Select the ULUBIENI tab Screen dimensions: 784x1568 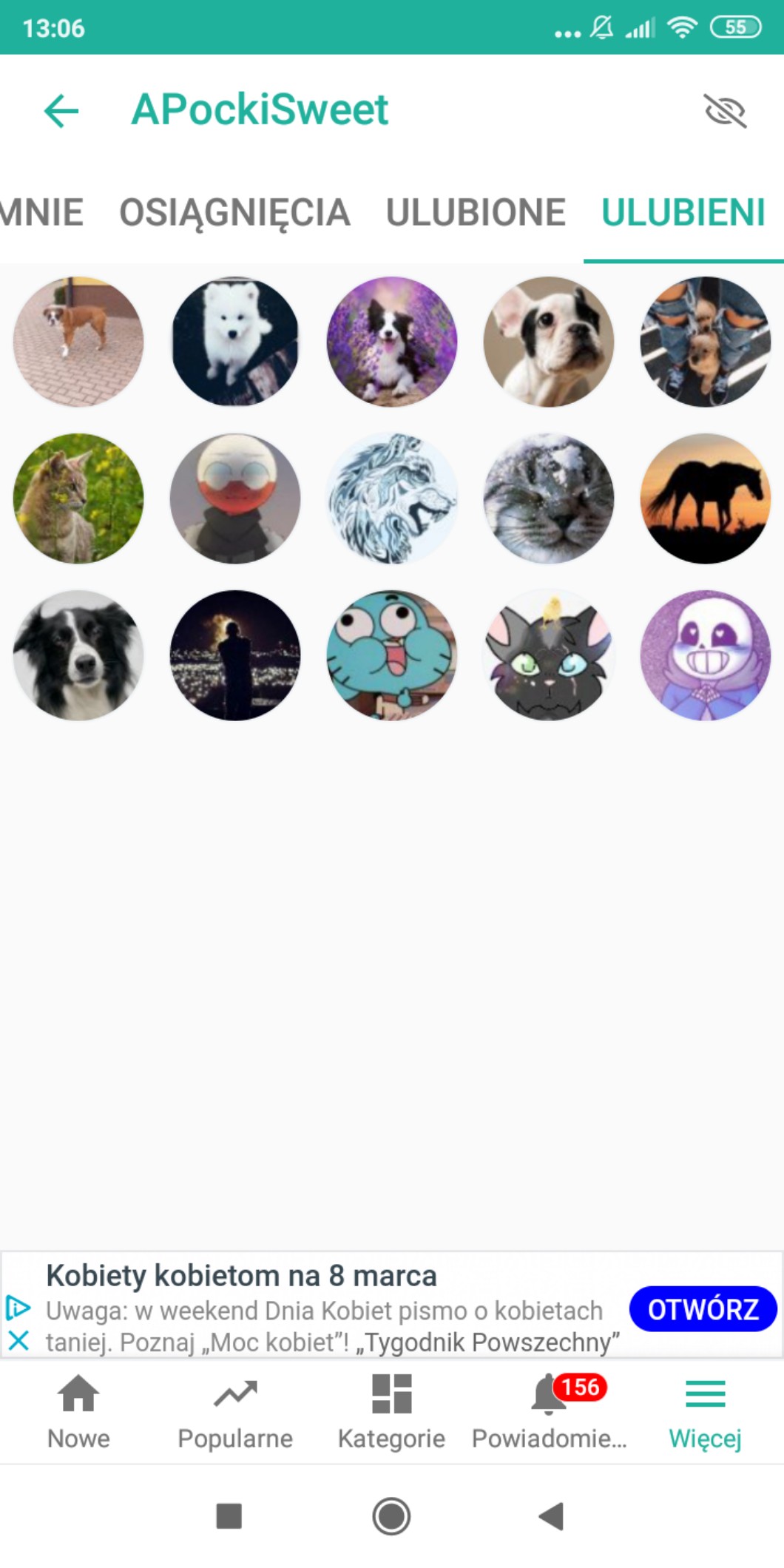click(683, 213)
